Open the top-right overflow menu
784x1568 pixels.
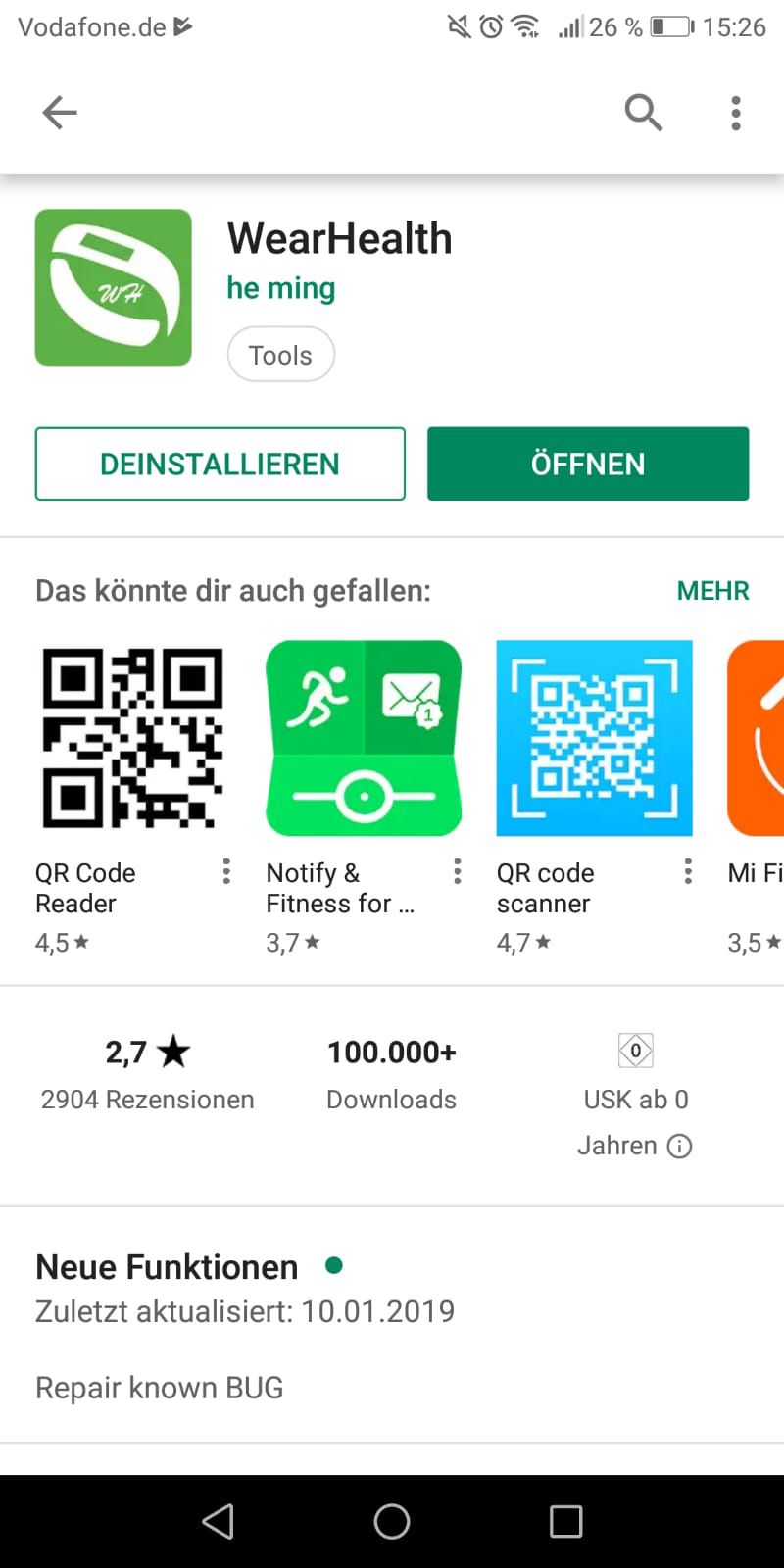coord(736,113)
